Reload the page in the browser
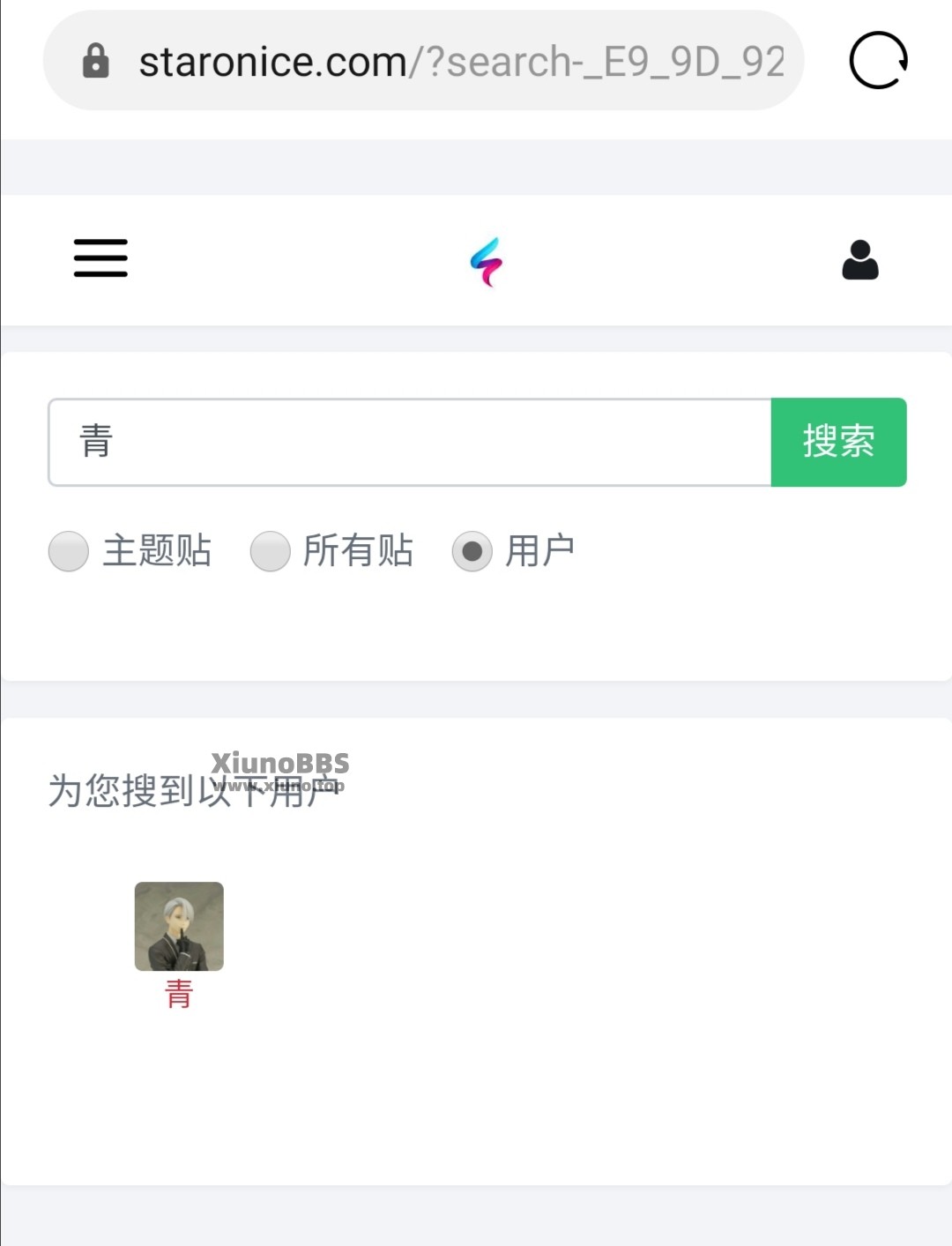 coord(878,61)
